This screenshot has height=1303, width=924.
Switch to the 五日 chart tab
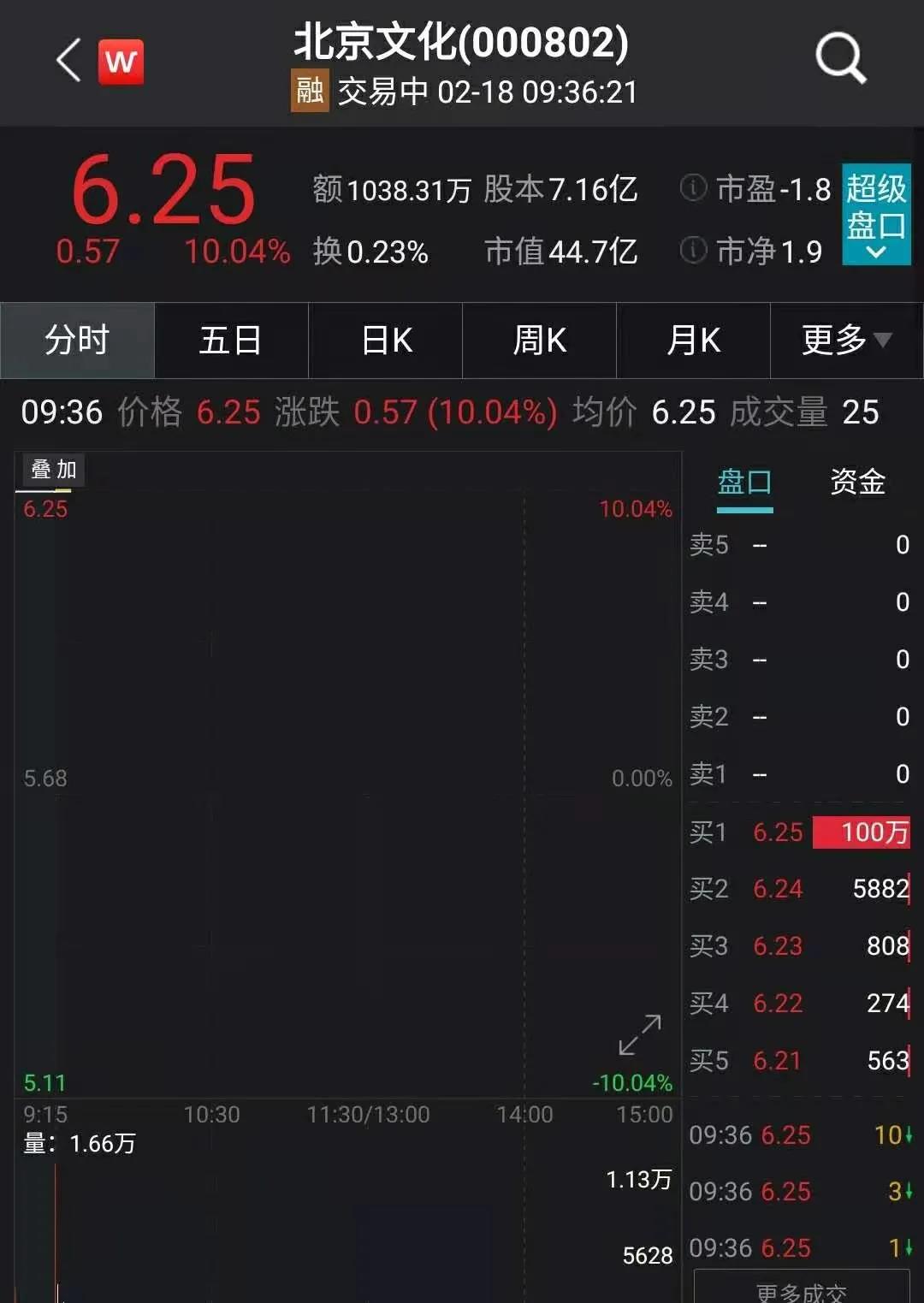click(231, 341)
